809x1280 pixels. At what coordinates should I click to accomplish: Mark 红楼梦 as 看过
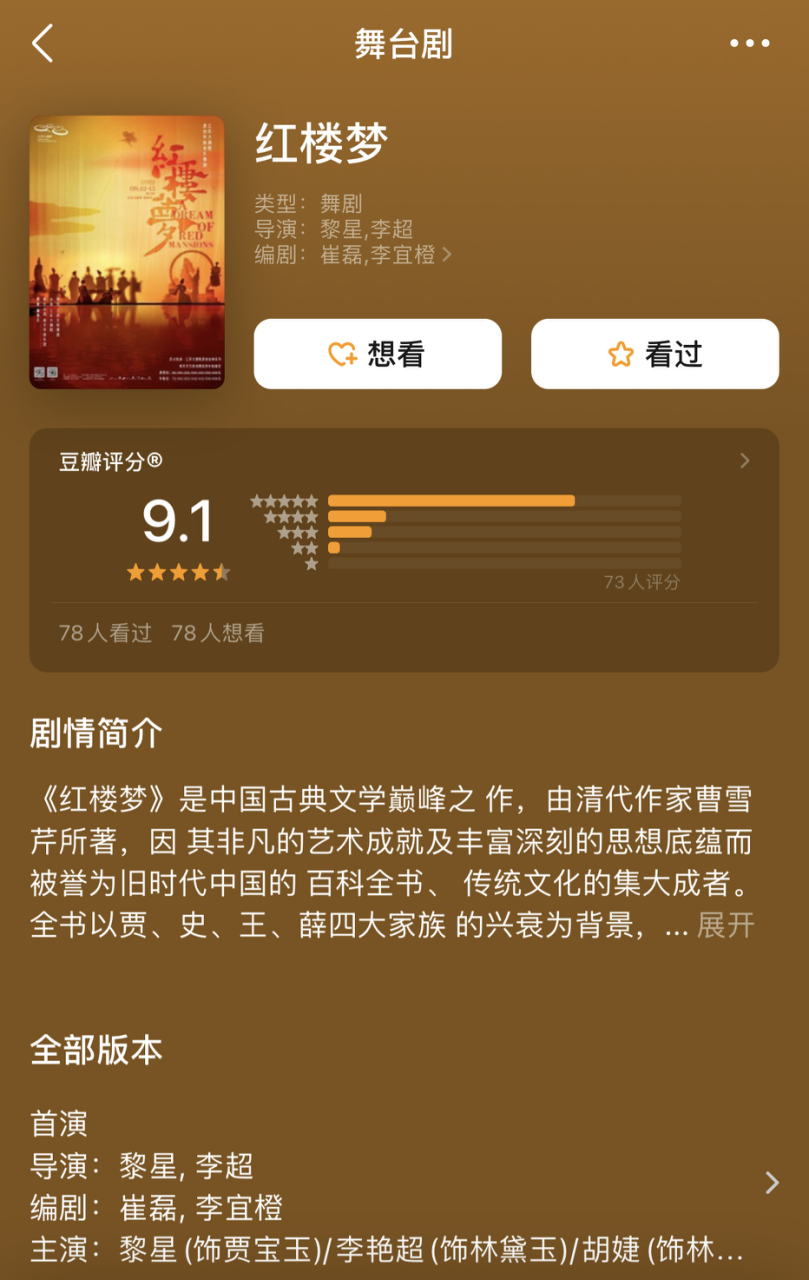coord(654,354)
